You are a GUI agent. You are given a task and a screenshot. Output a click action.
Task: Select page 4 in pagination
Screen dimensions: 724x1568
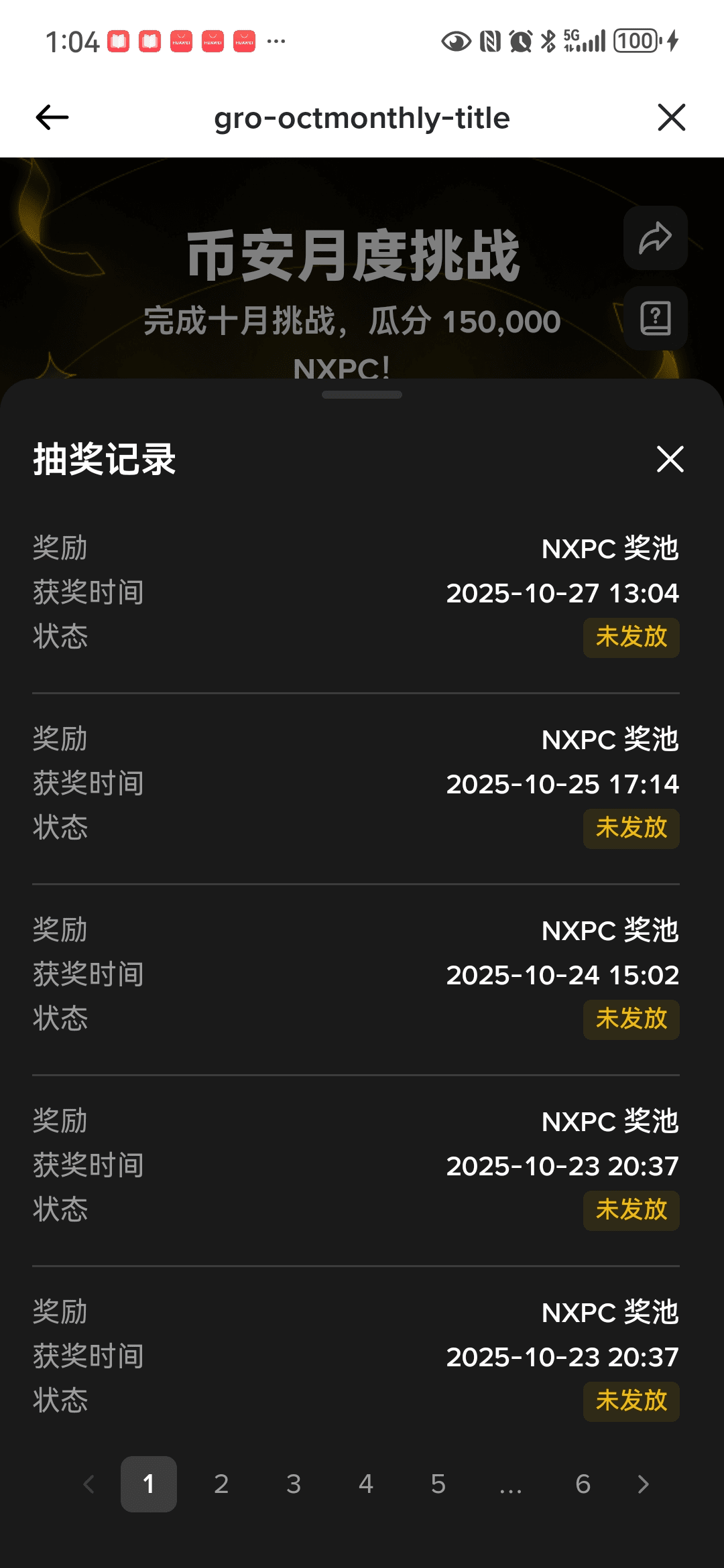tap(366, 1484)
